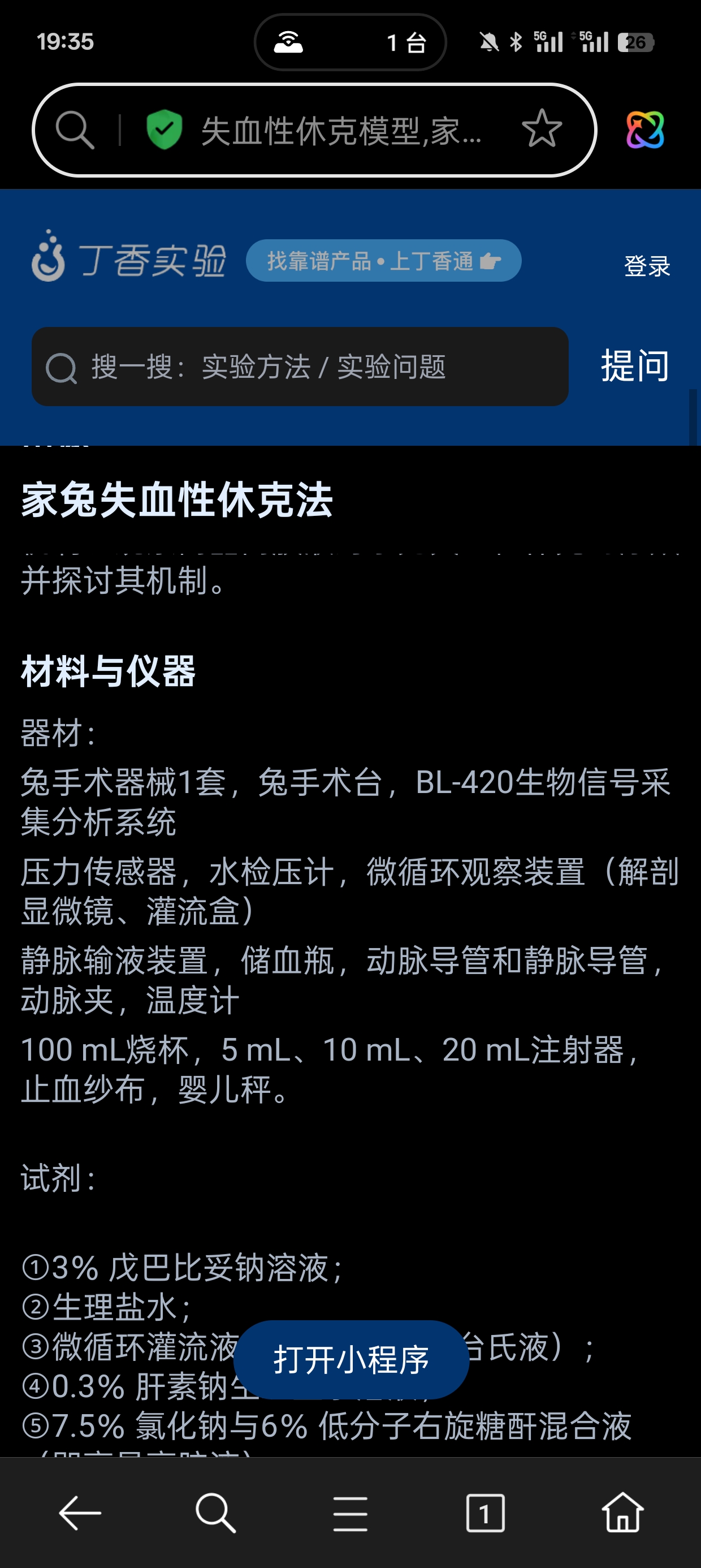Viewport: 701px width, 1568px height.
Task: Open the hamburger menu in bottom bar
Action: (350, 1514)
